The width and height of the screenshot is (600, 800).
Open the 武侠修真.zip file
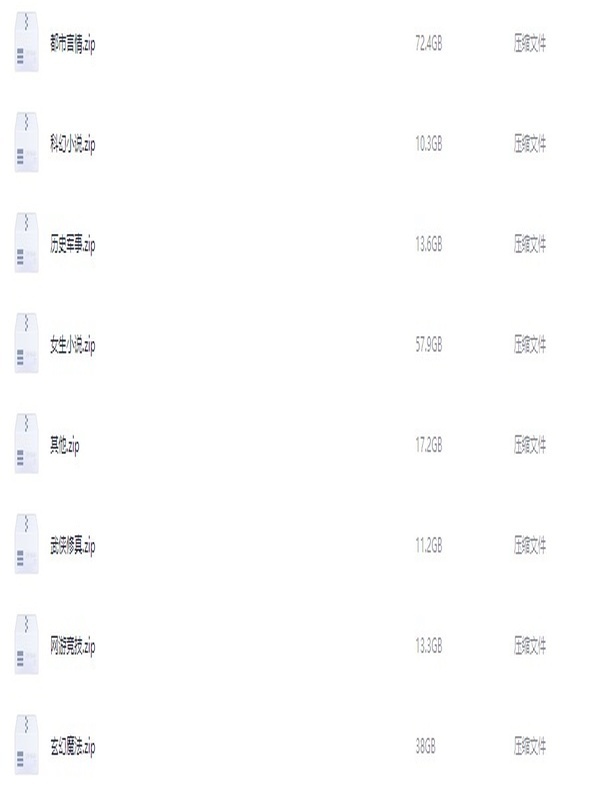tap(73, 546)
